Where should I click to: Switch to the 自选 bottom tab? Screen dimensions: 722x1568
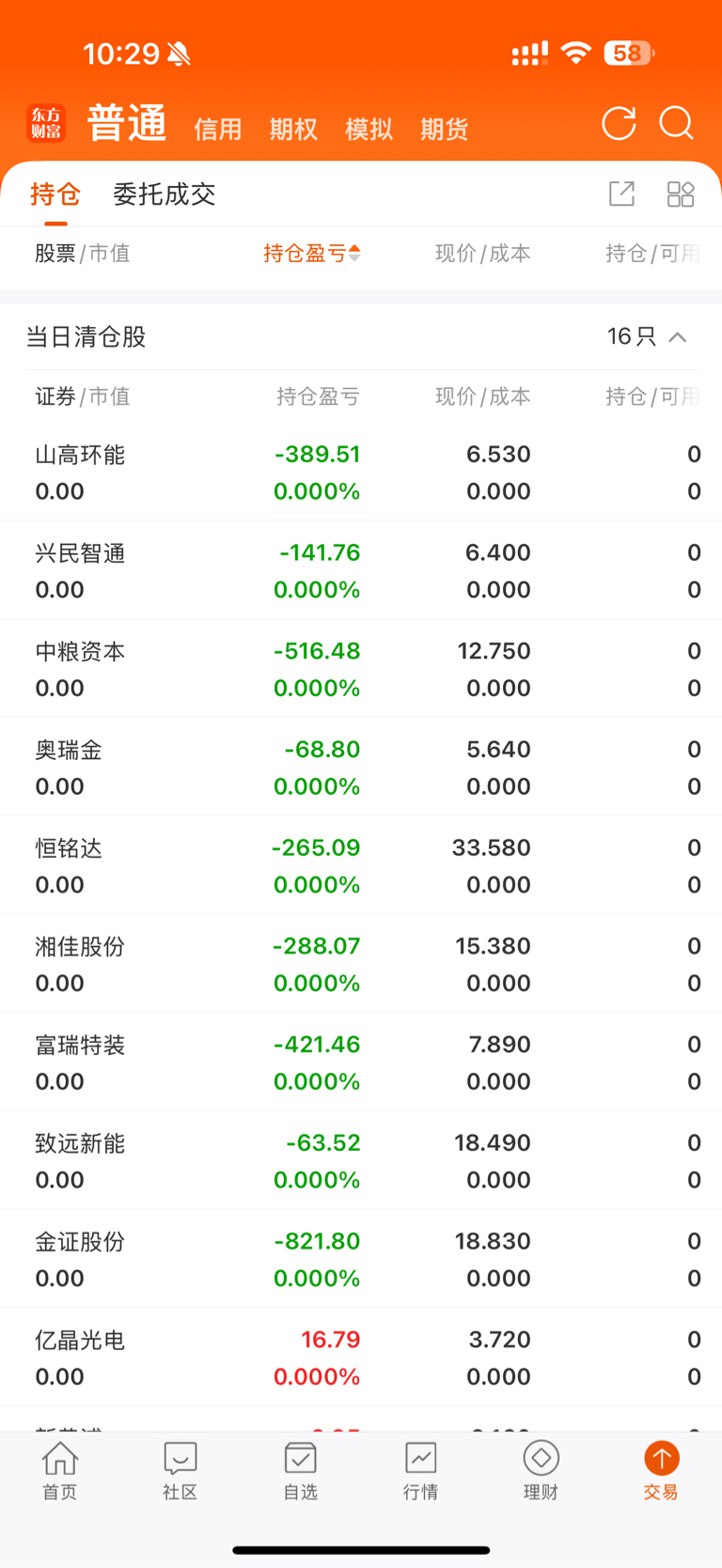click(x=301, y=1471)
